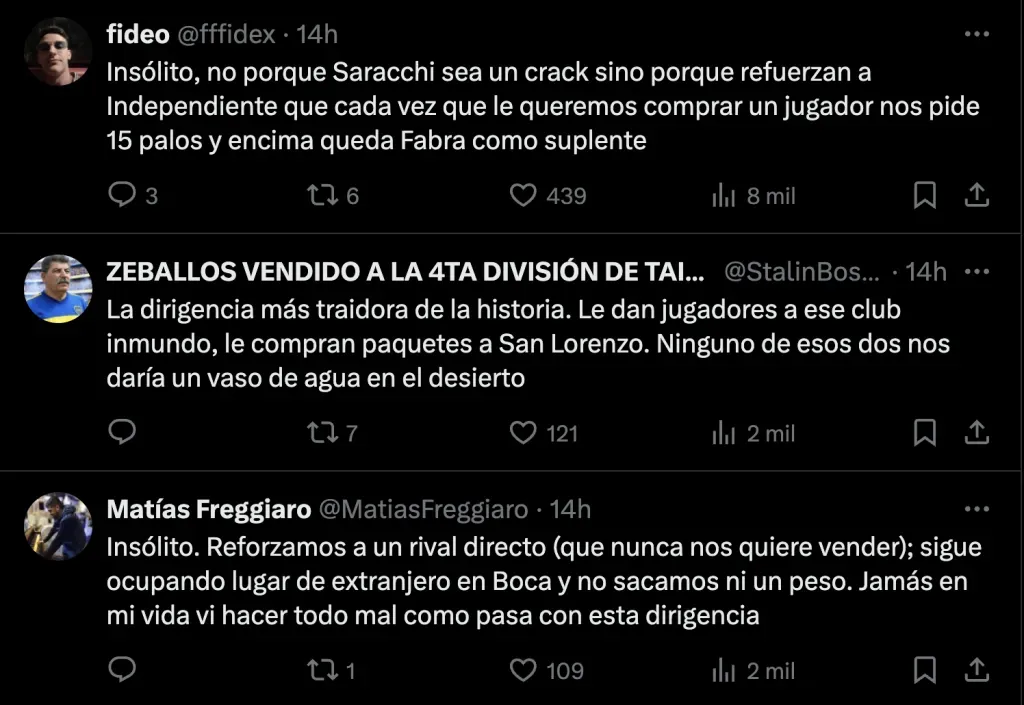Viewport: 1024px width, 705px height.
Task: Like Matías Freggiaro's tweet
Action: tap(524, 670)
